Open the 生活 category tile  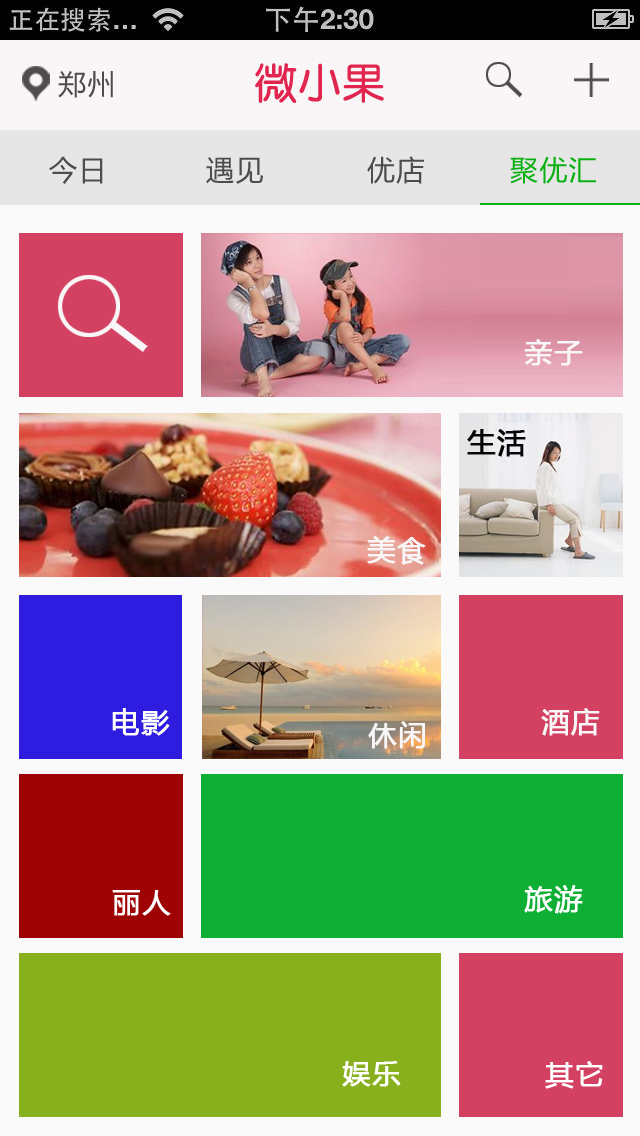tap(541, 495)
